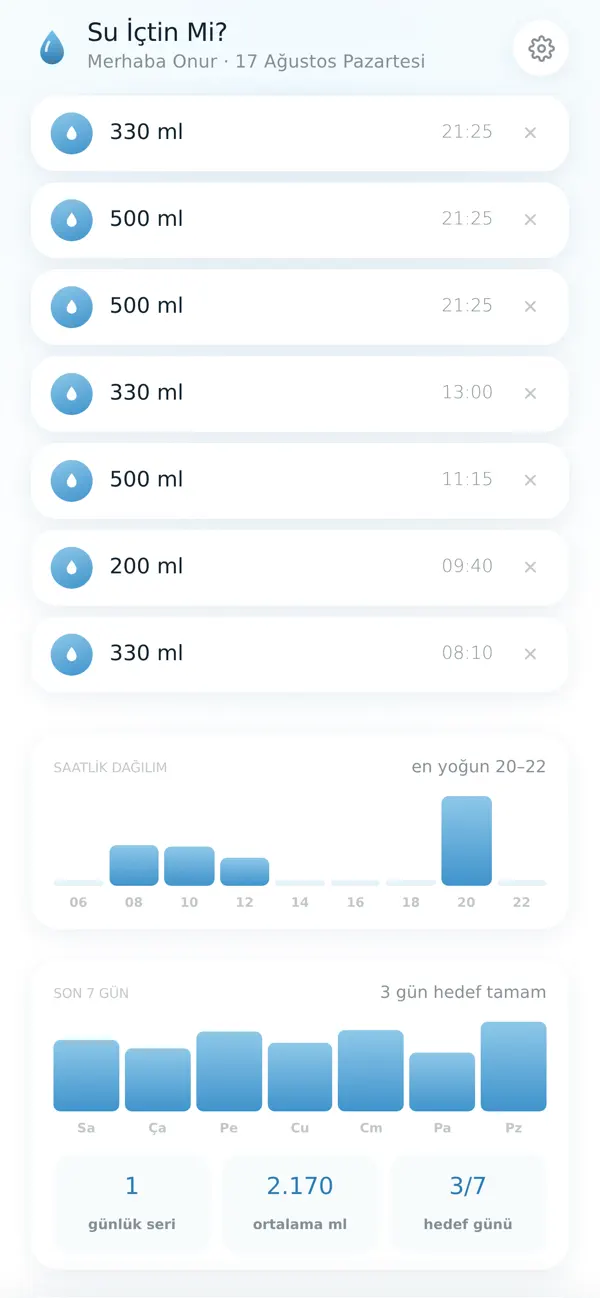Remove the 500 ml entry at 11:15
The width and height of the screenshot is (600, 1298).
click(x=531, y=480)
